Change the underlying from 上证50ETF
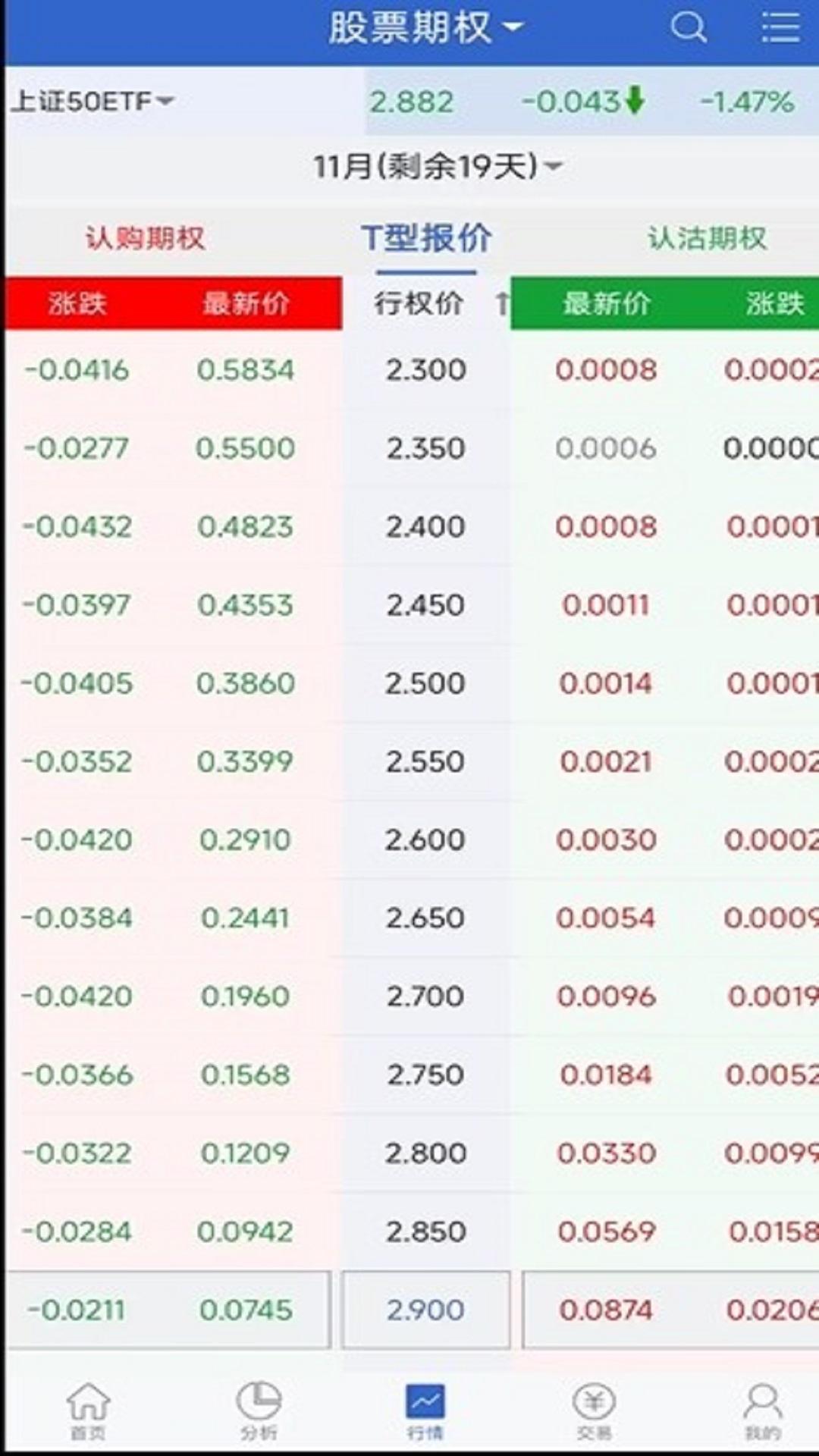This screenshot has width=819, height=1456. click(x=93, y=102)
